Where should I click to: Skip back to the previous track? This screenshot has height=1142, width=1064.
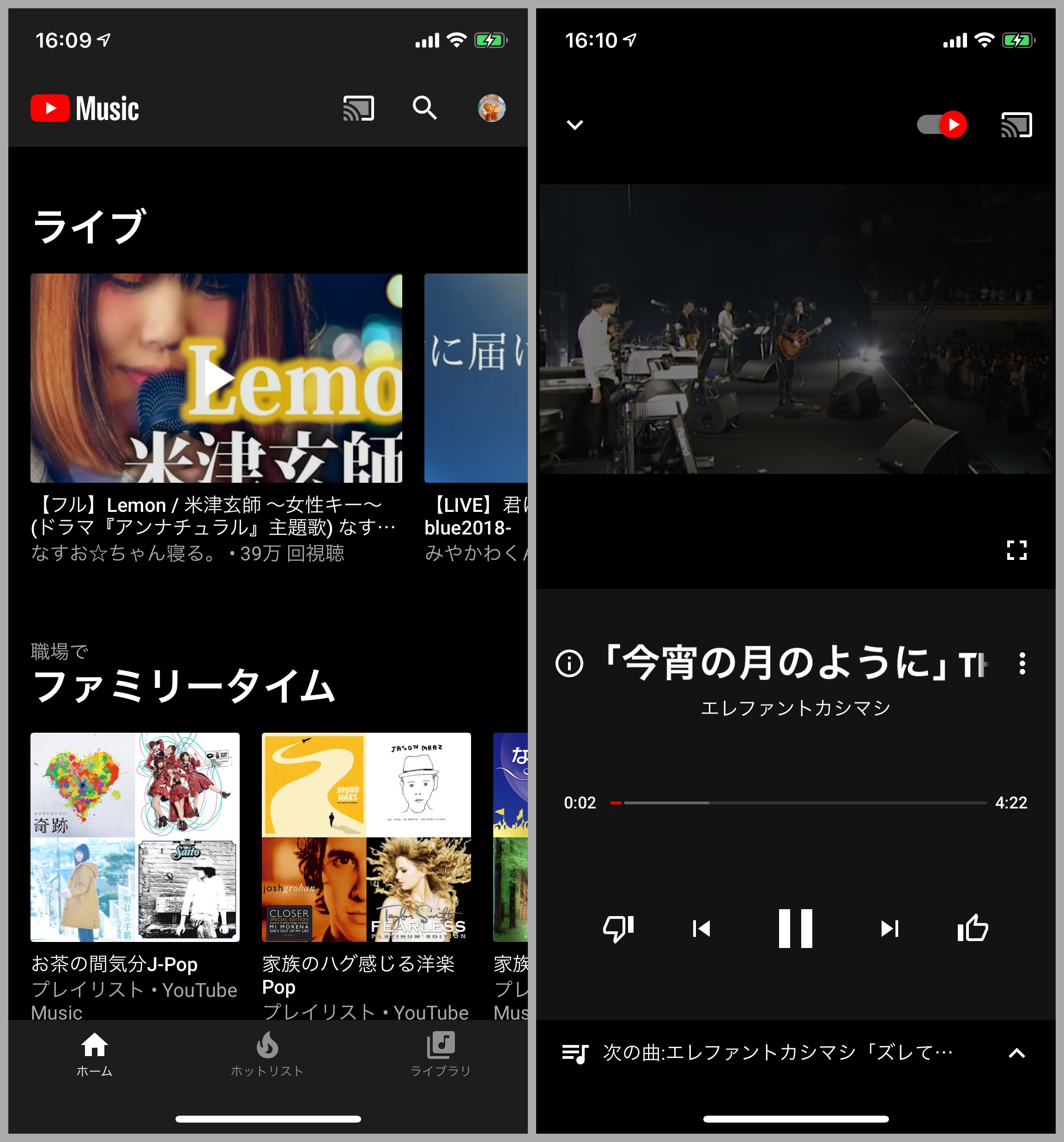tap(701, 928)
